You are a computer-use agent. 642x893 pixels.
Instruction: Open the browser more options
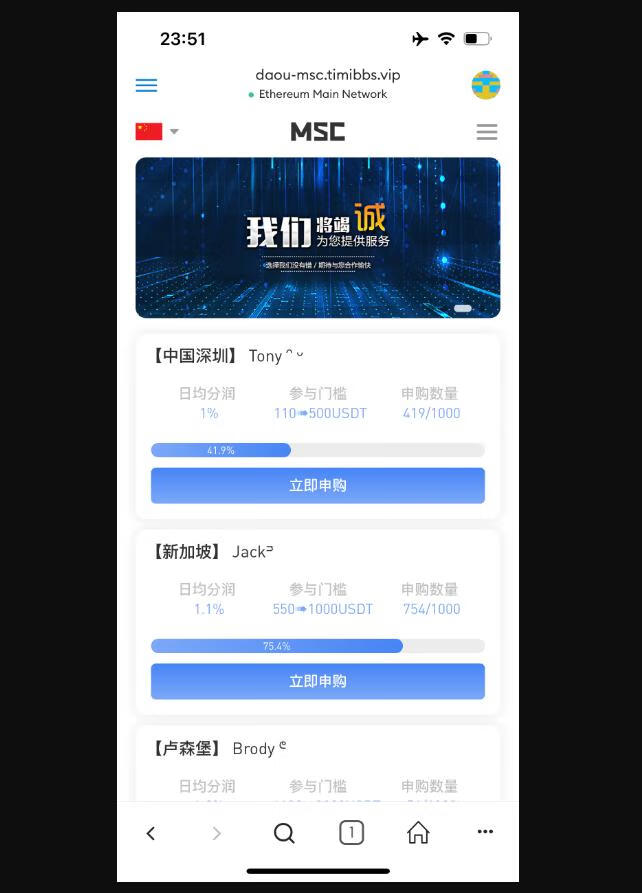point(485,832)
